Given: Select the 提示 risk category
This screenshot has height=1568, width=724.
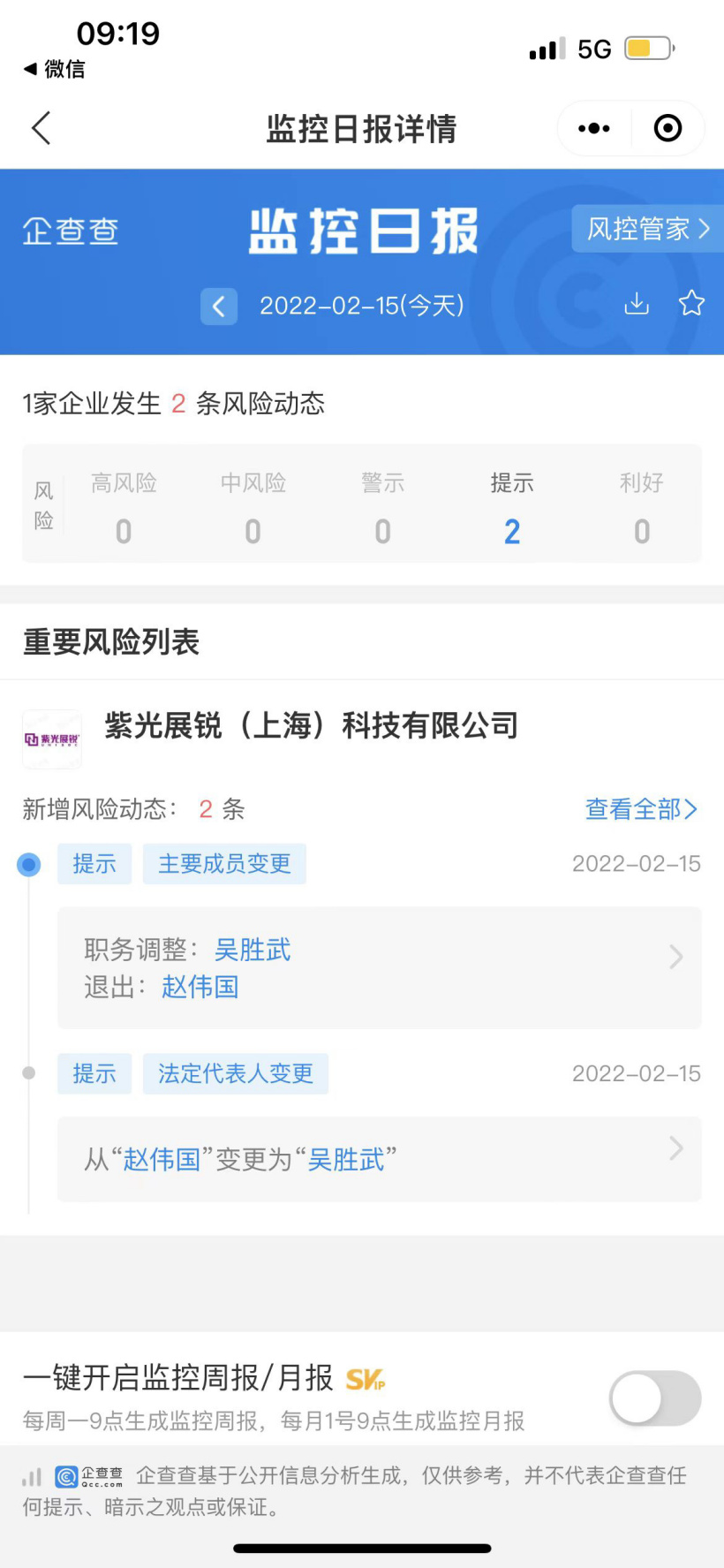Looking at the screenshot, I should 512,507.
